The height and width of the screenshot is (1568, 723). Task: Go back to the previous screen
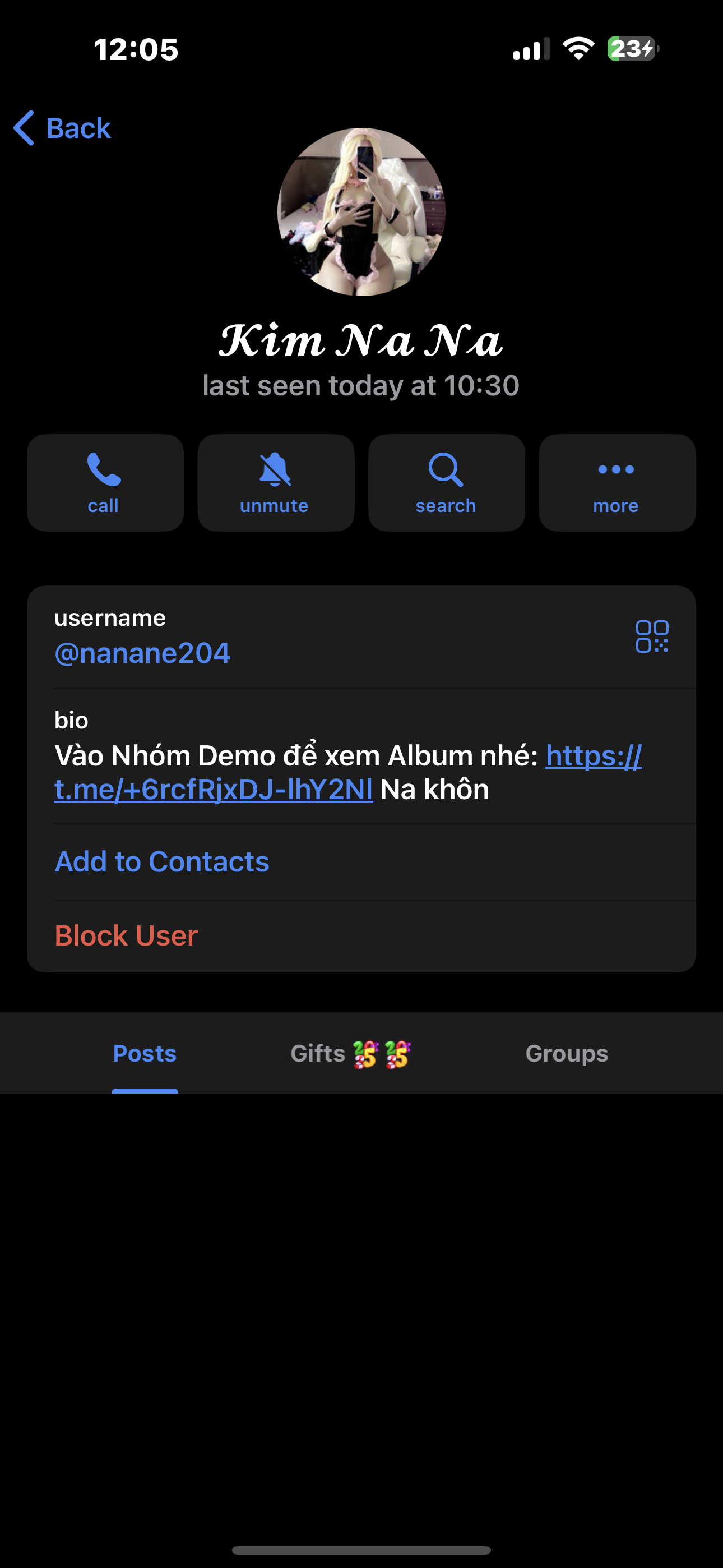[63, 128]
